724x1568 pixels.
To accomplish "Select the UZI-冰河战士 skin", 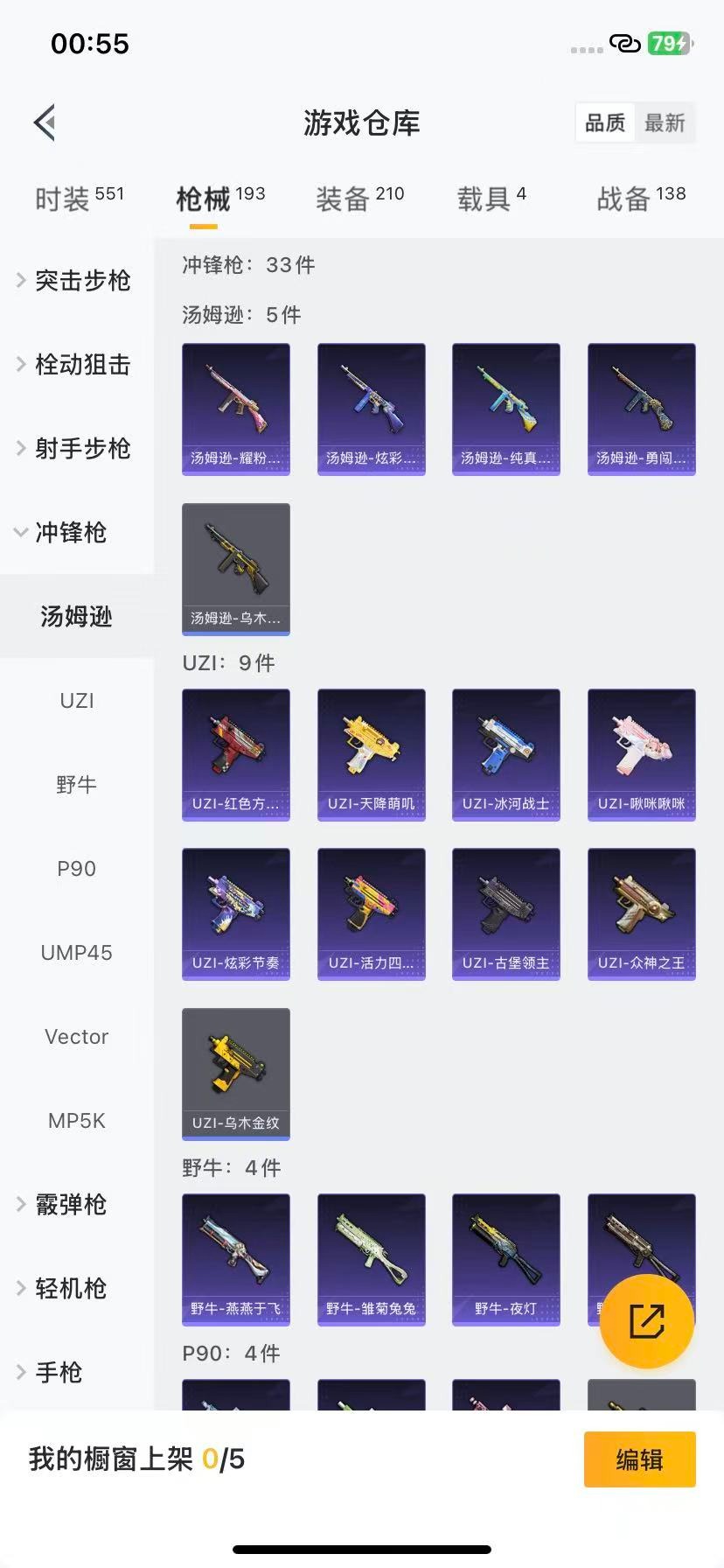I will click(x=505, y=755).
